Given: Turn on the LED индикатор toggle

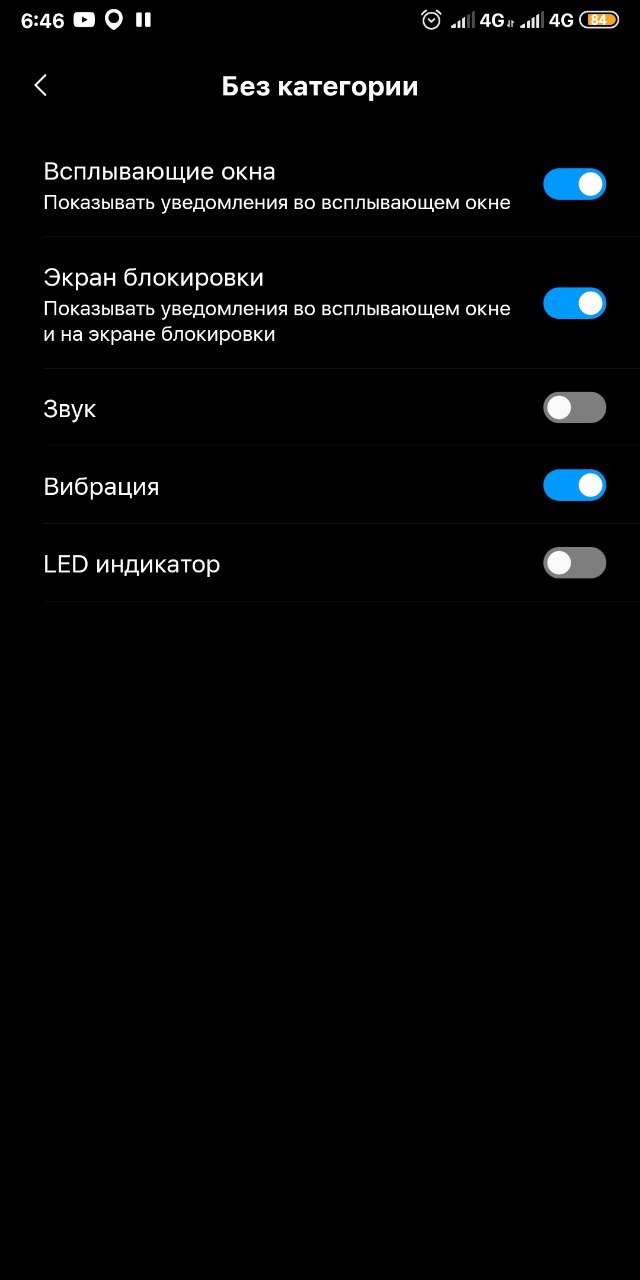Looking at the screenshot, I should tap(575, 563).
